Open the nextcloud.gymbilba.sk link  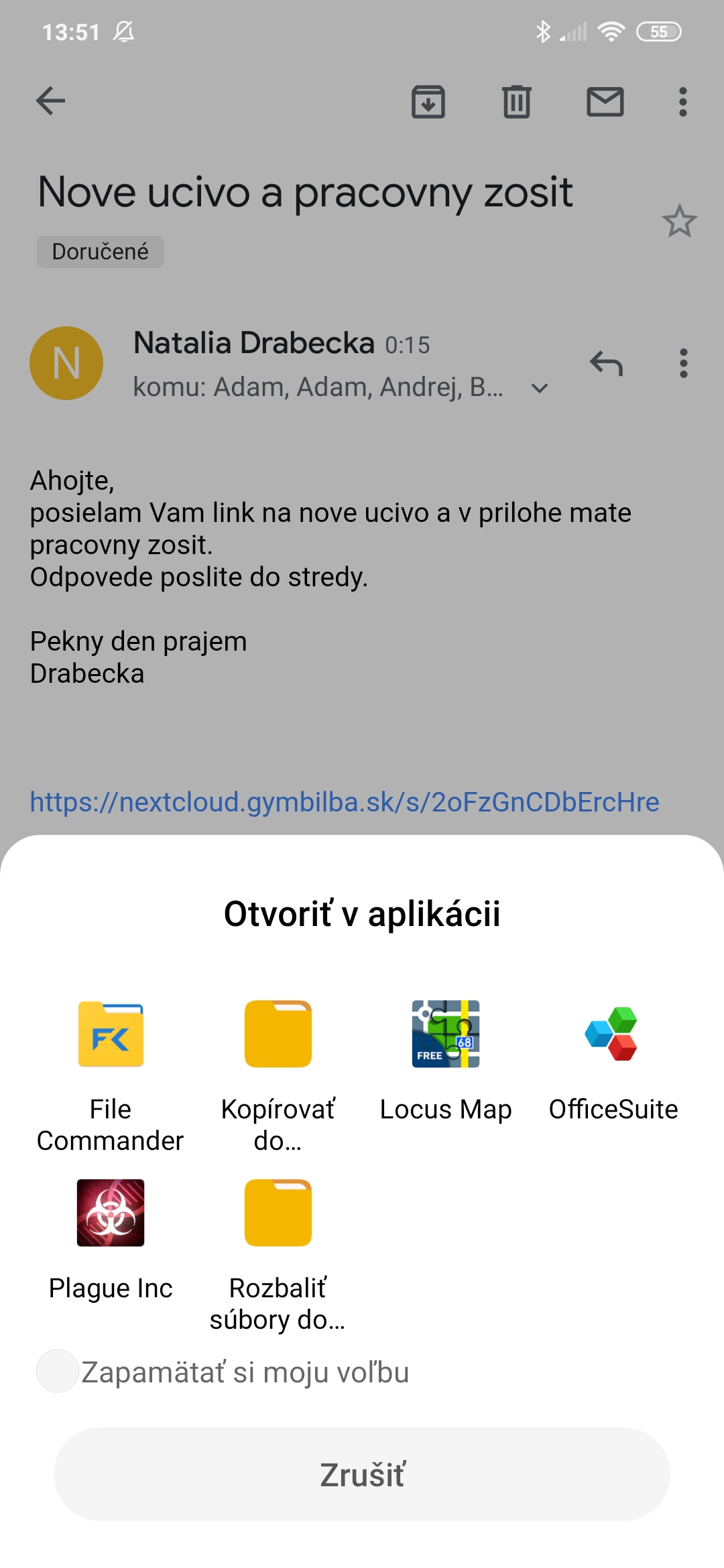point(345,802)
